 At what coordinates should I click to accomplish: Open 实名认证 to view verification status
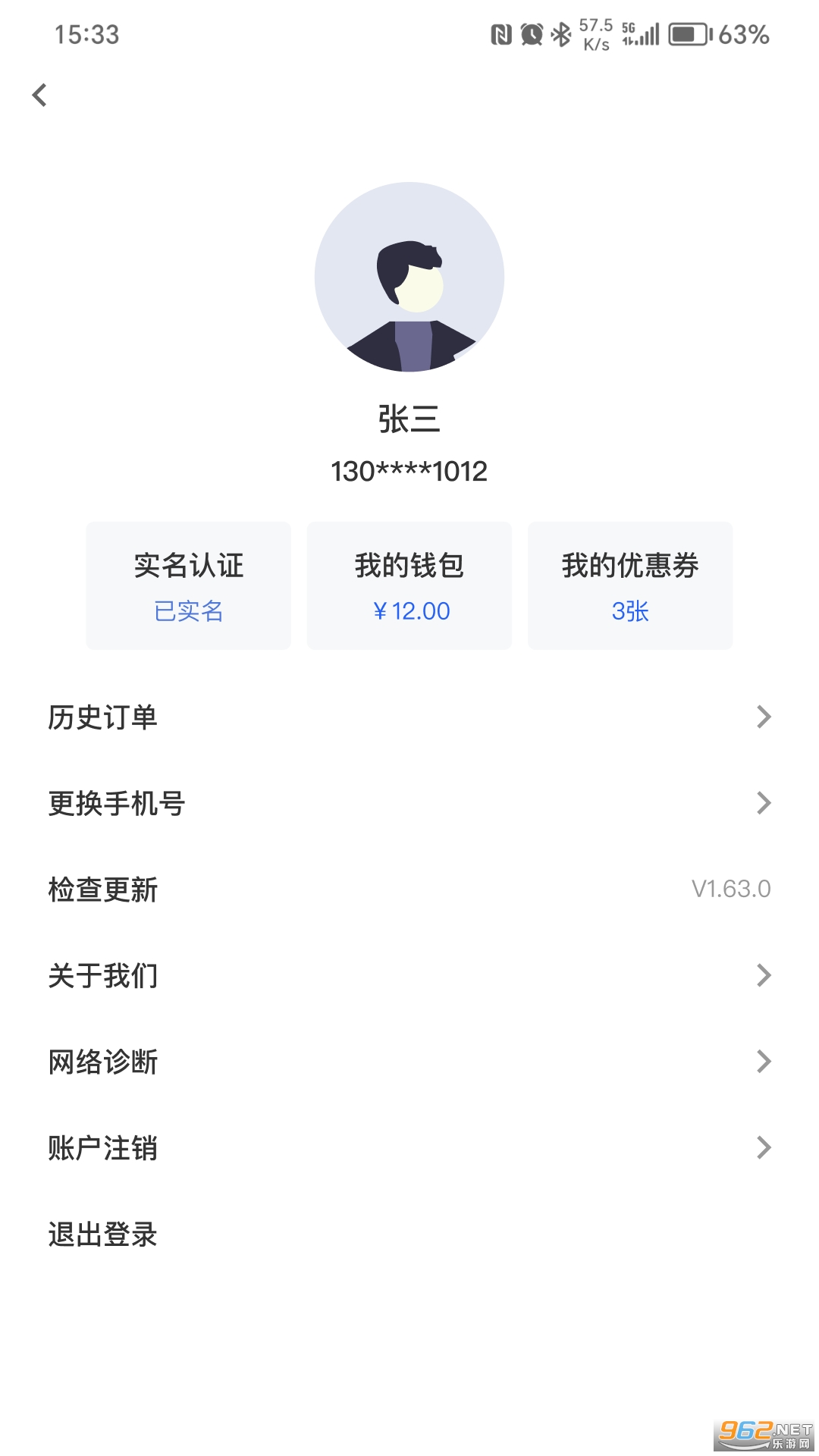coord(188,585)
